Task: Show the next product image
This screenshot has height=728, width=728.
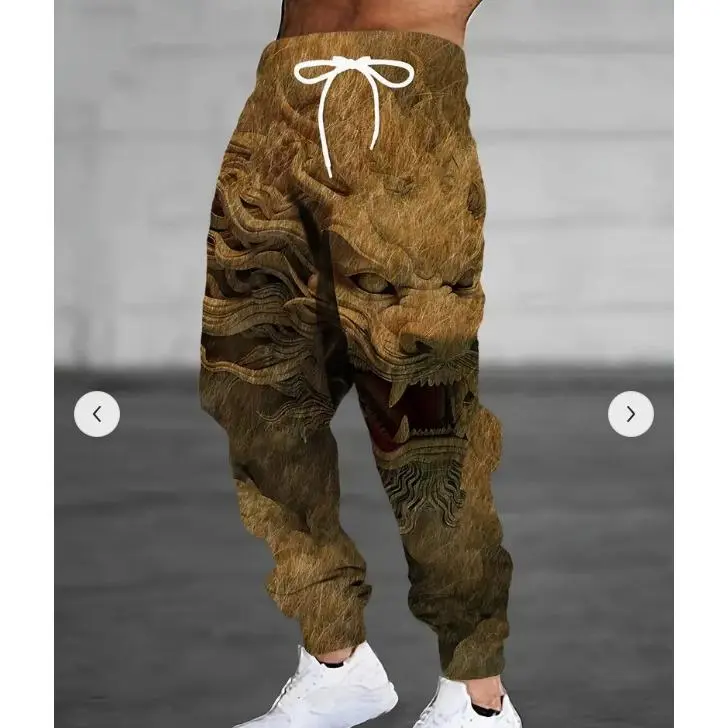Action: [630, 413]
